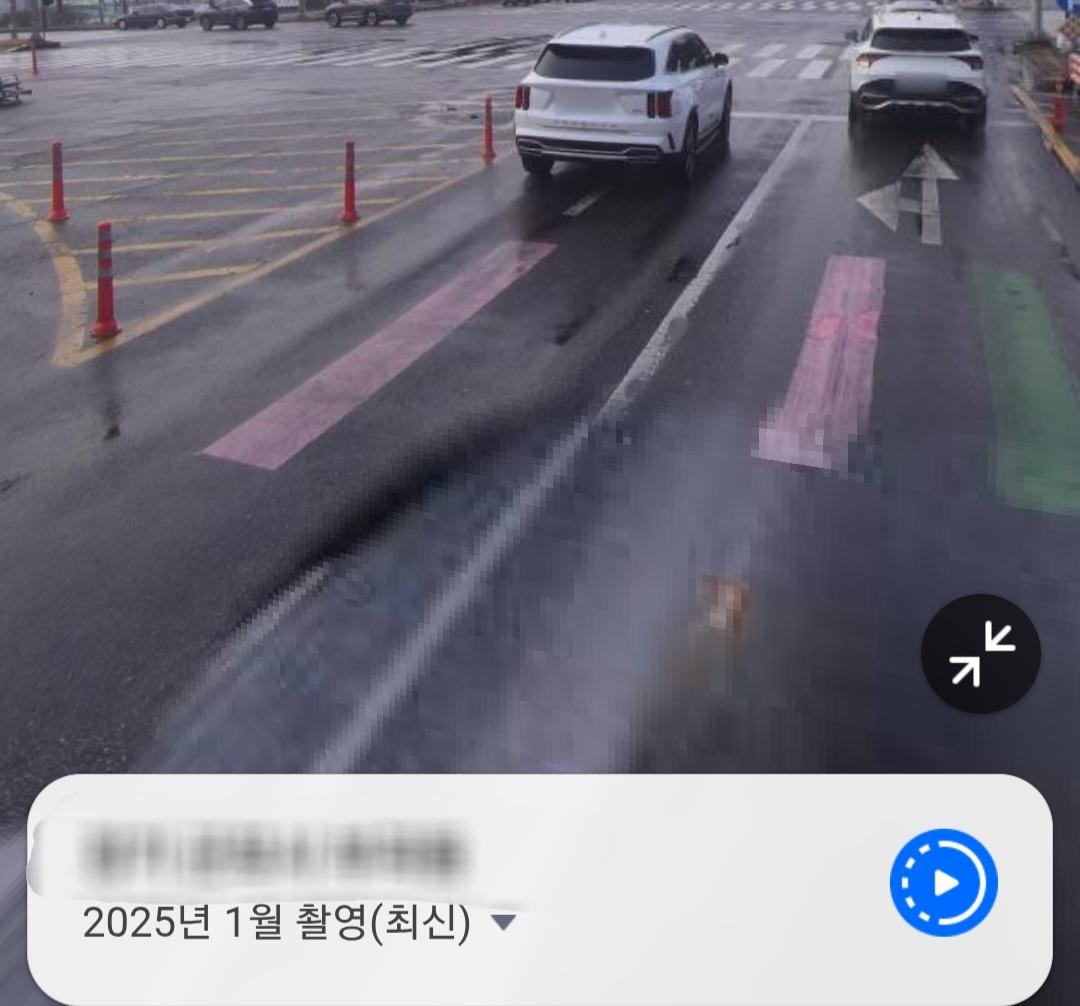Viewport: 1080px width, 1006px height.
Task: Play the street view tour
Action: pos(943,882)
